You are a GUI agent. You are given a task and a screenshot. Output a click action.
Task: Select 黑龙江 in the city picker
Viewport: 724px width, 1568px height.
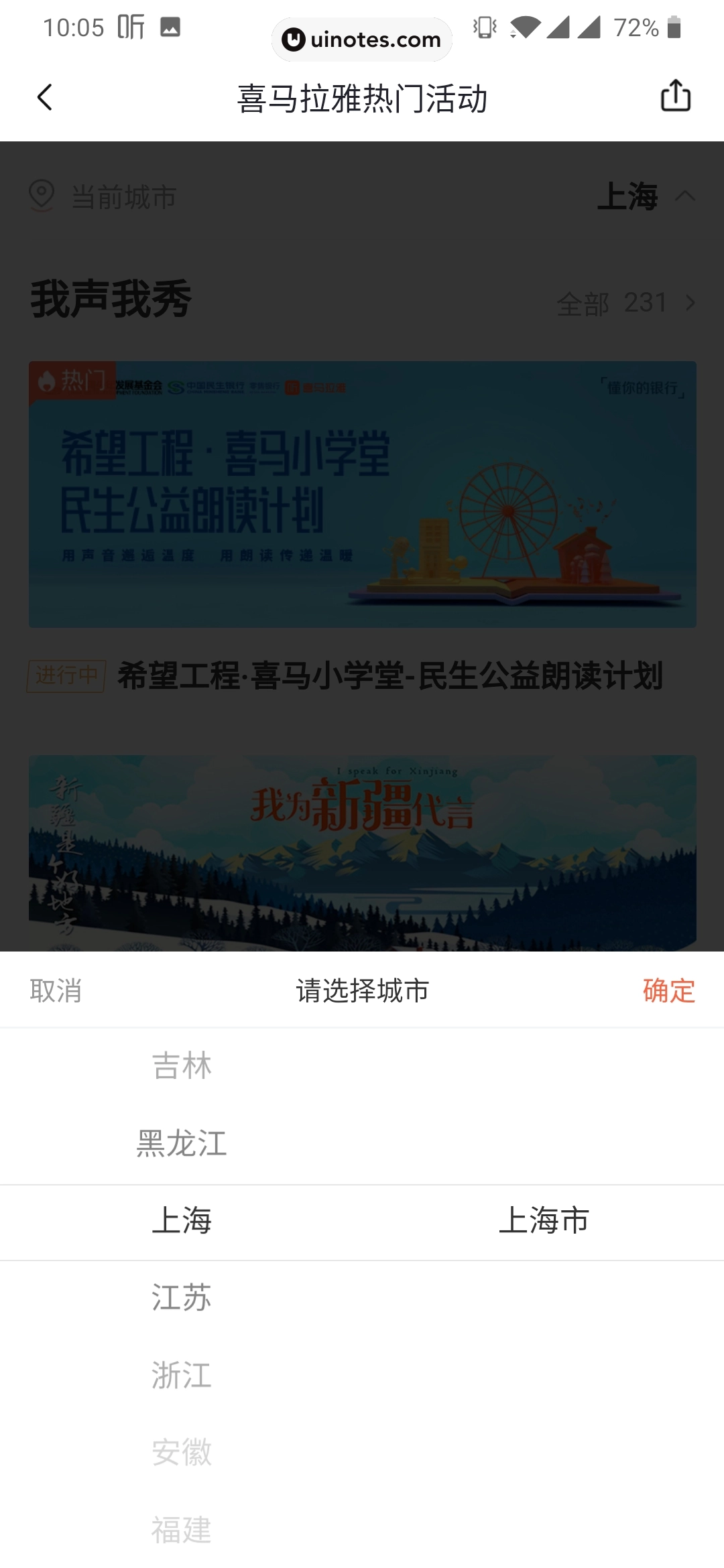pyautogui.click(x=182, y=1144)
